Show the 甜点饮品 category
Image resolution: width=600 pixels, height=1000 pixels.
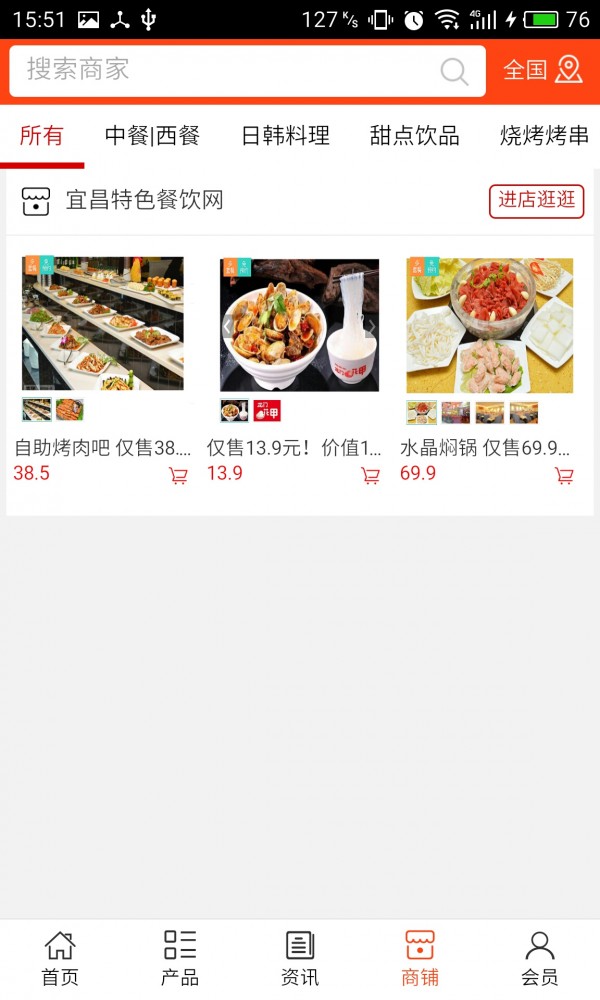pos(414,136)
